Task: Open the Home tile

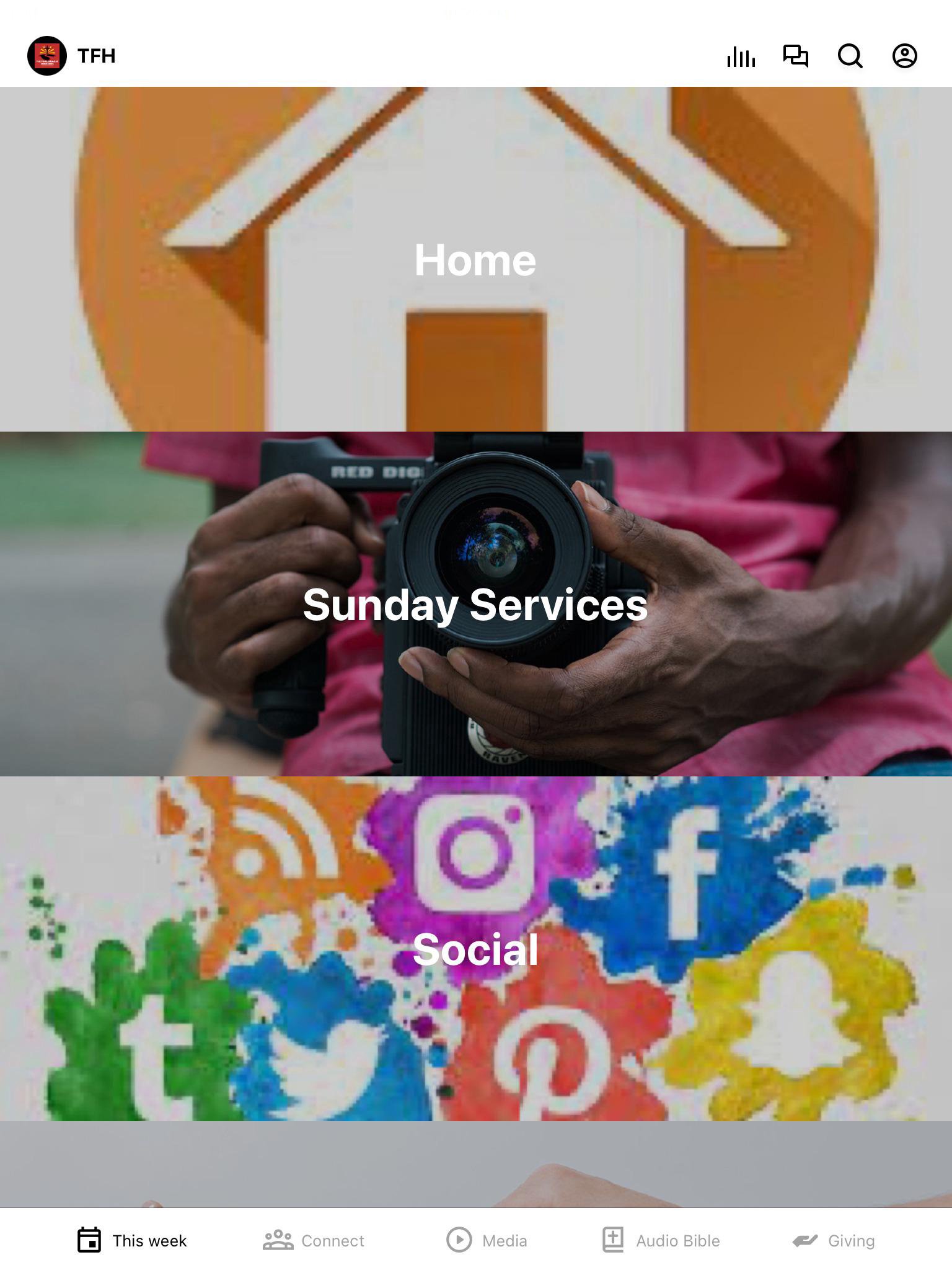Action: point(475,259)
